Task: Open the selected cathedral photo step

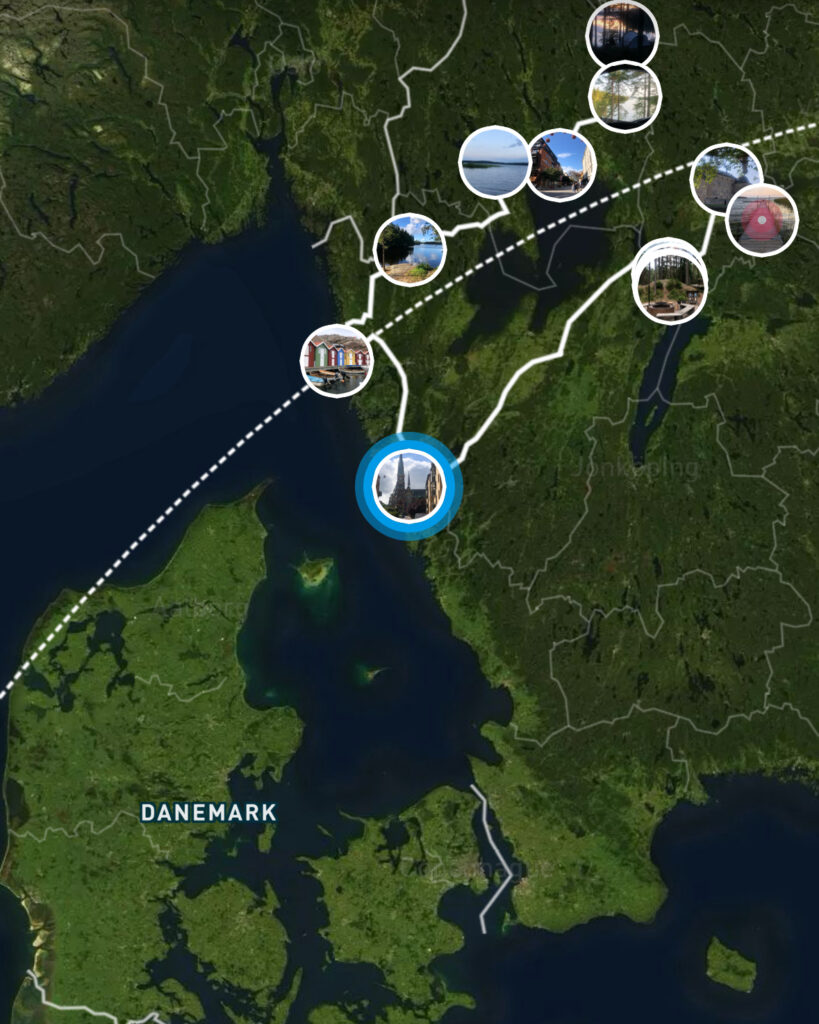Action: click(408, 485)
